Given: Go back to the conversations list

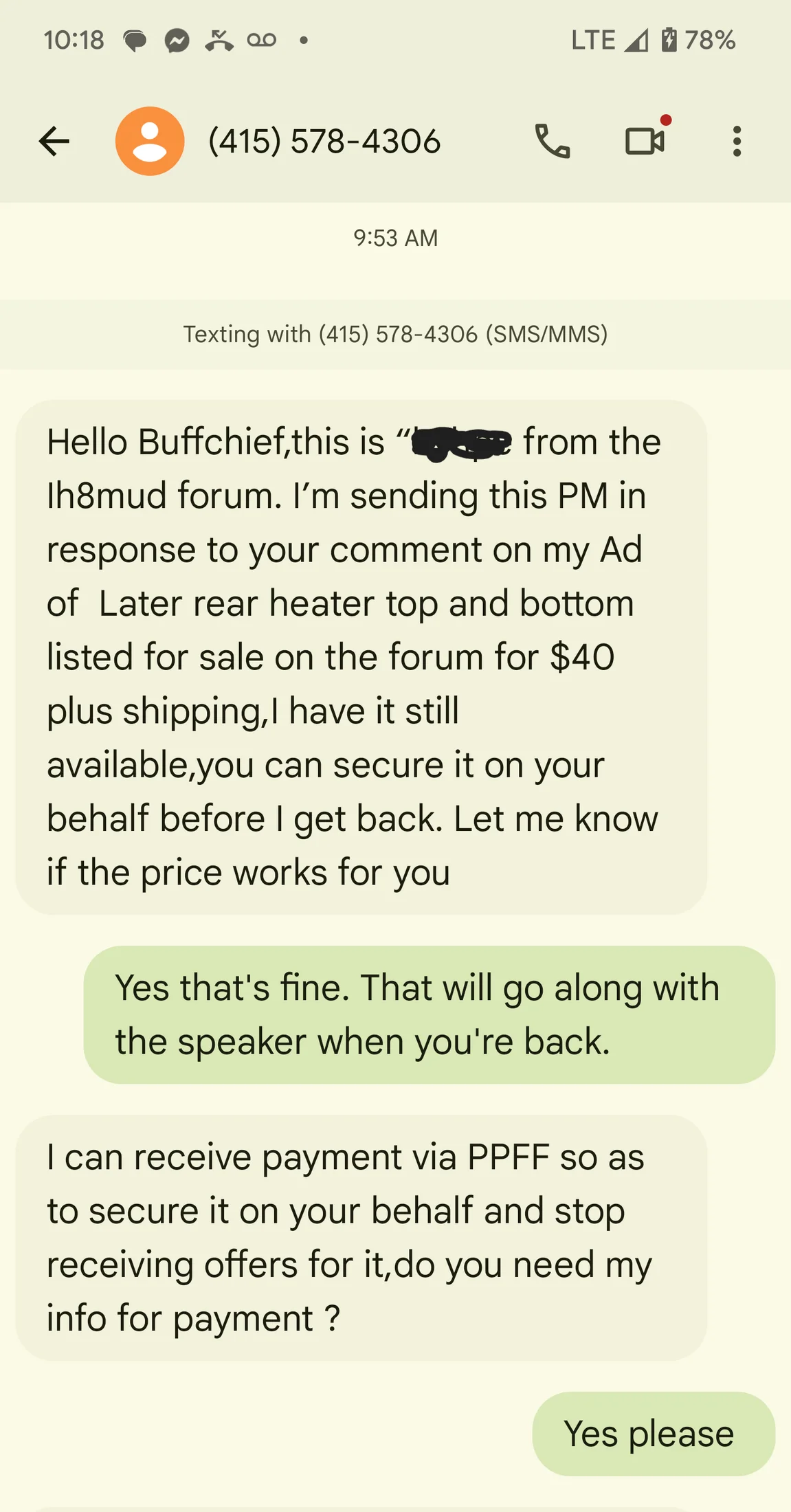Looking at the screenshot, I should pos(54,142).
